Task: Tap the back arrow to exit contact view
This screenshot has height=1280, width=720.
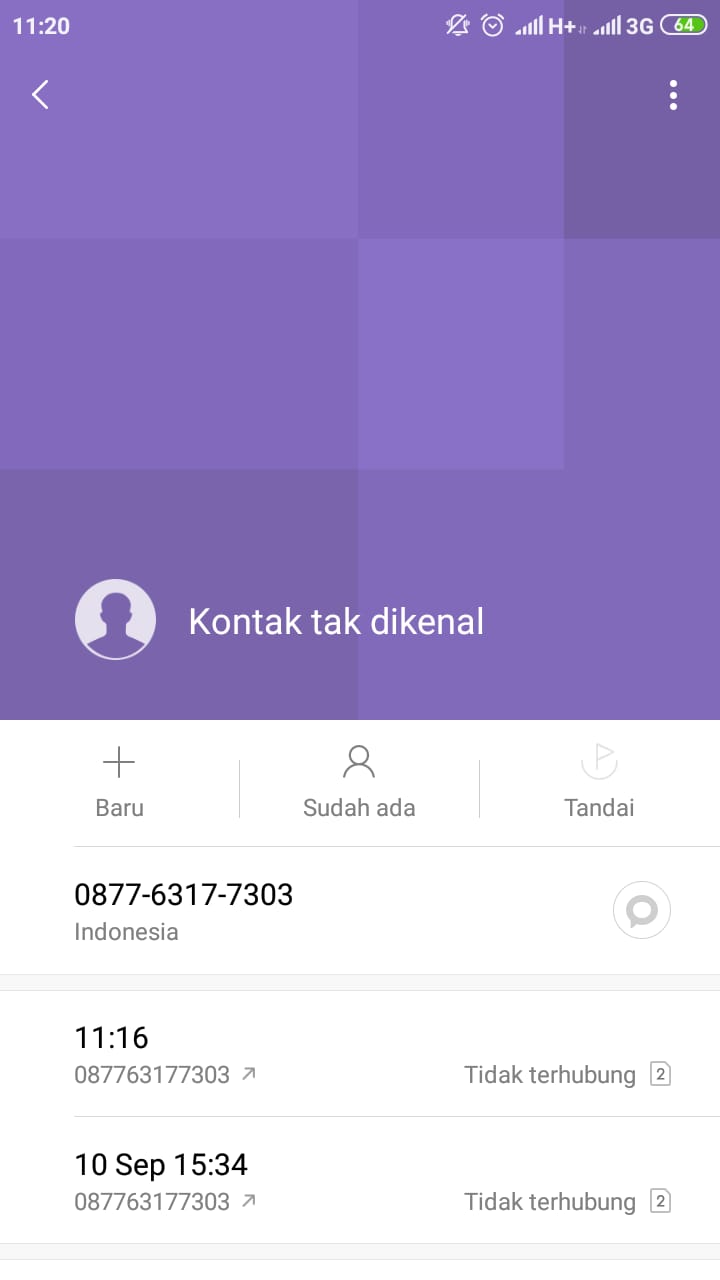Action: click(x=40, y=94)
